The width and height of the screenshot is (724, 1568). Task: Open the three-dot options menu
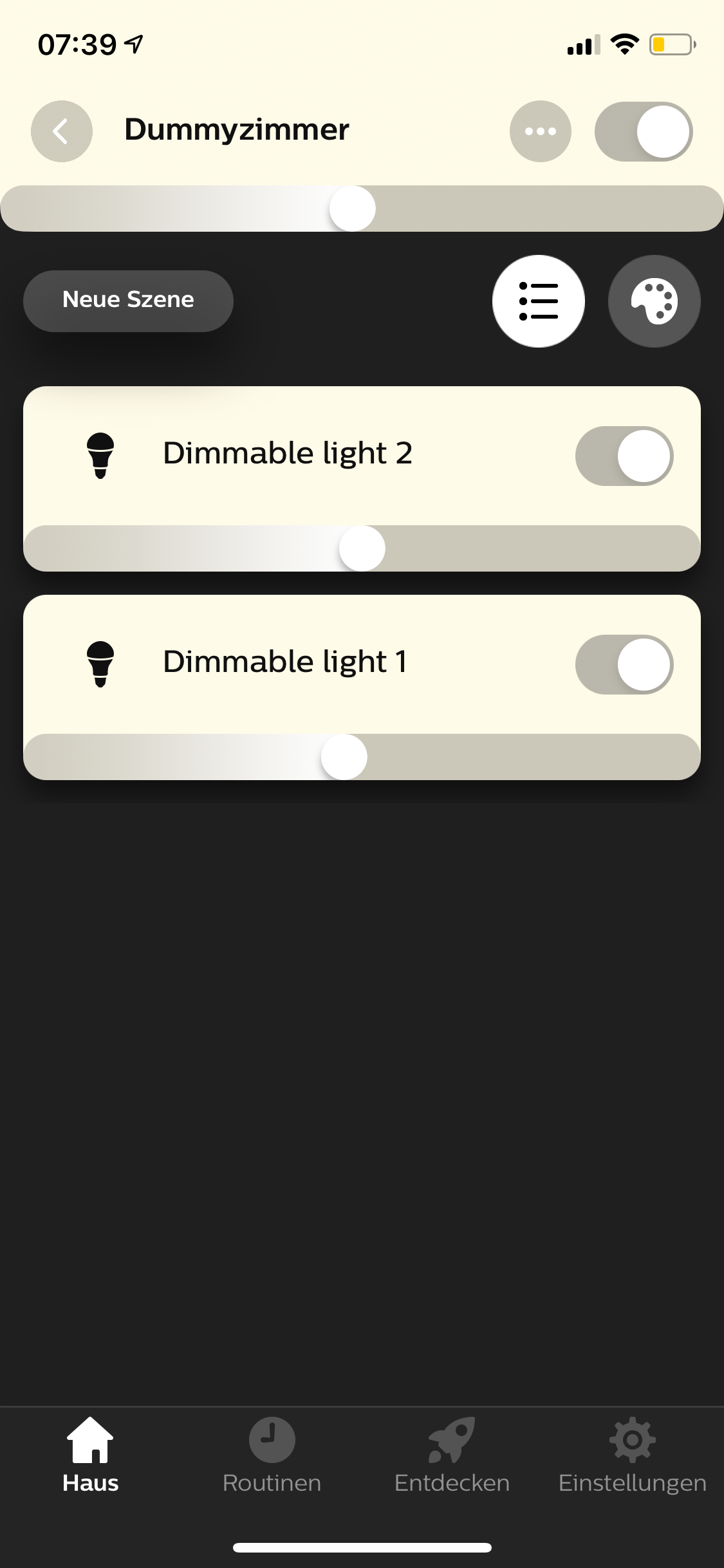pos(540,131)
